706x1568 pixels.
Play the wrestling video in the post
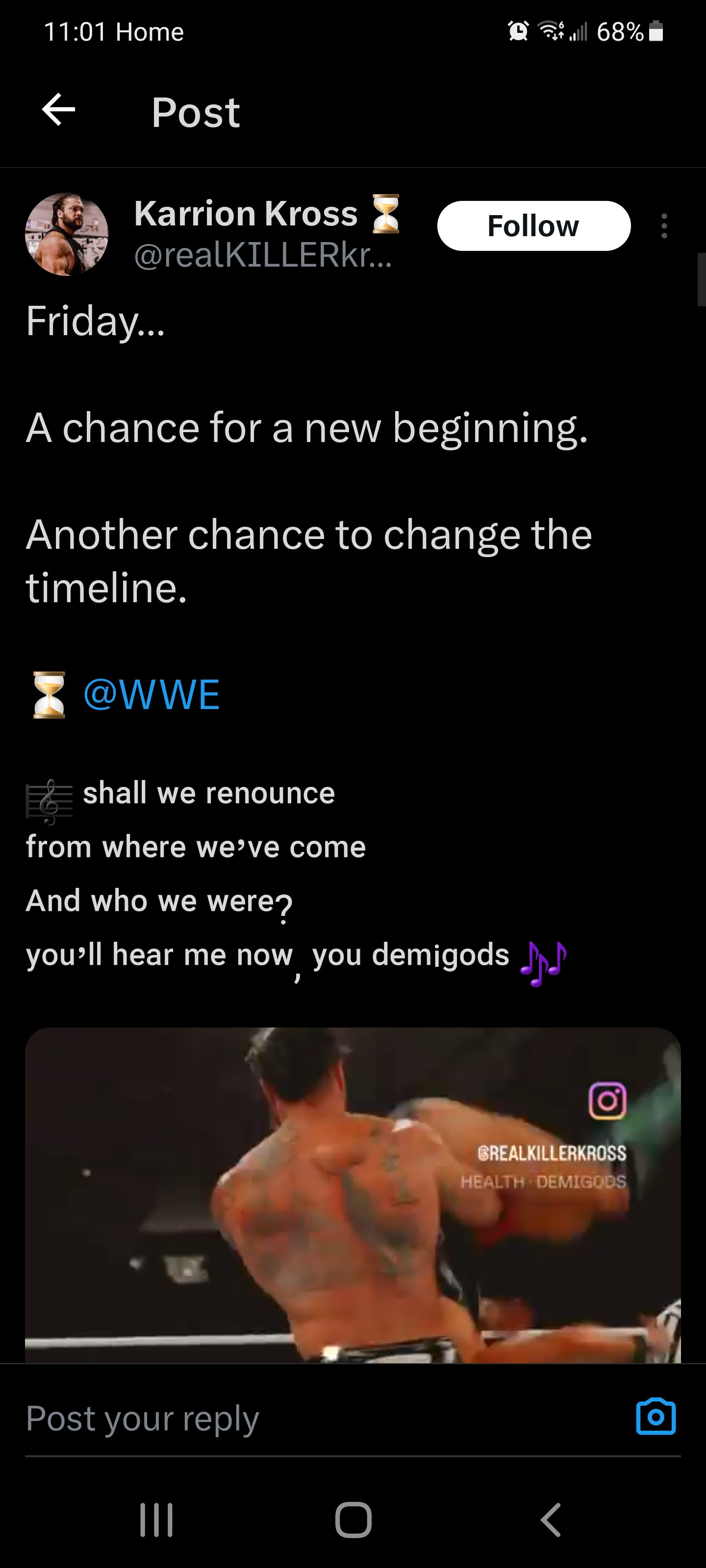353,1194
